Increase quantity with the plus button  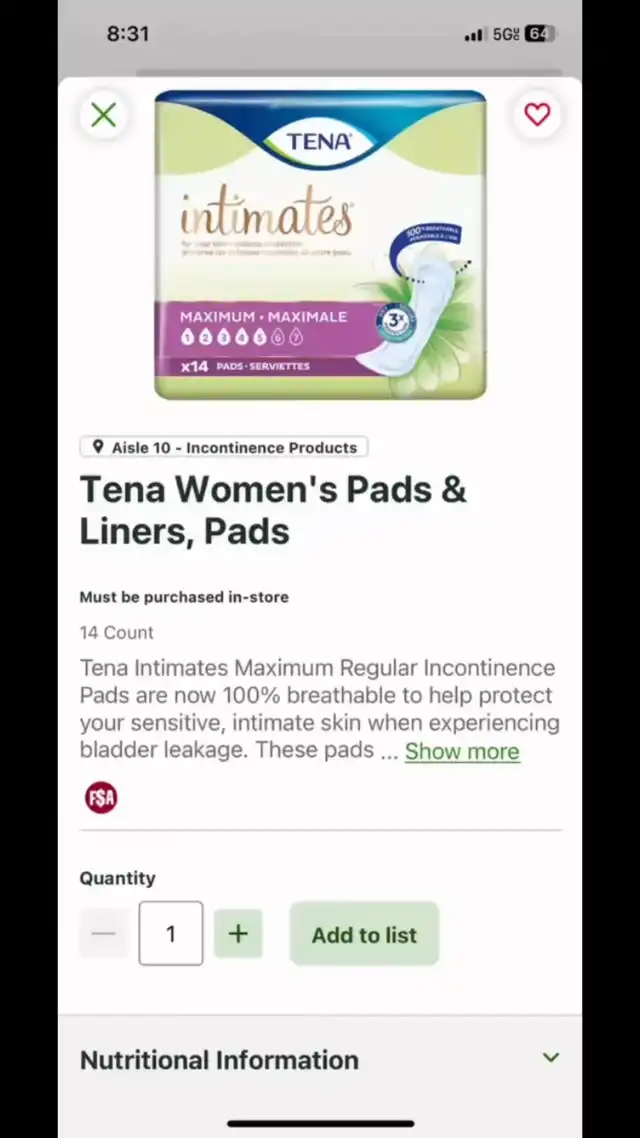pos(238,933)
